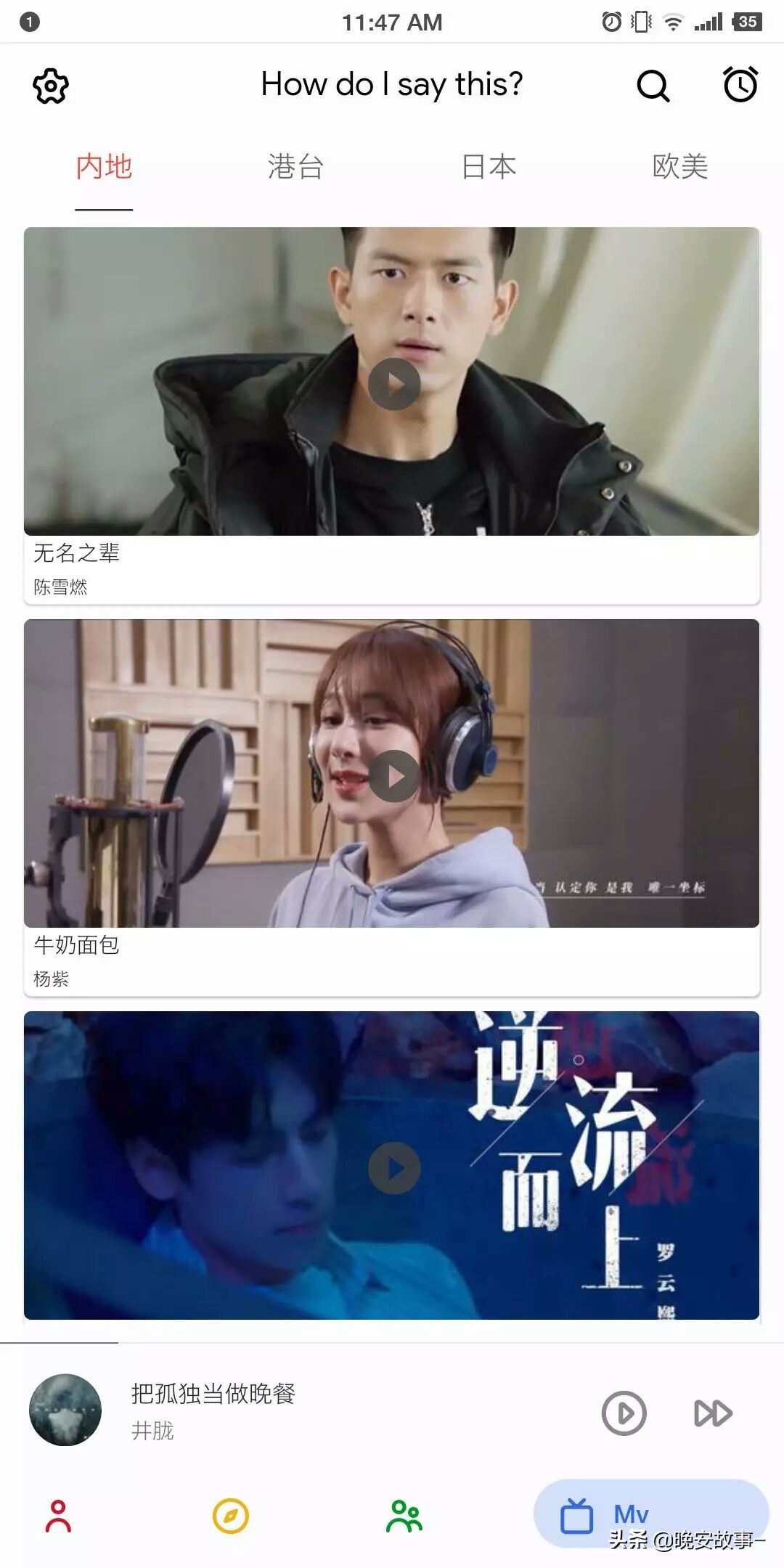Skip to the next song
This screenshot has width=784, height=1568.
(x=713, y=1413)
